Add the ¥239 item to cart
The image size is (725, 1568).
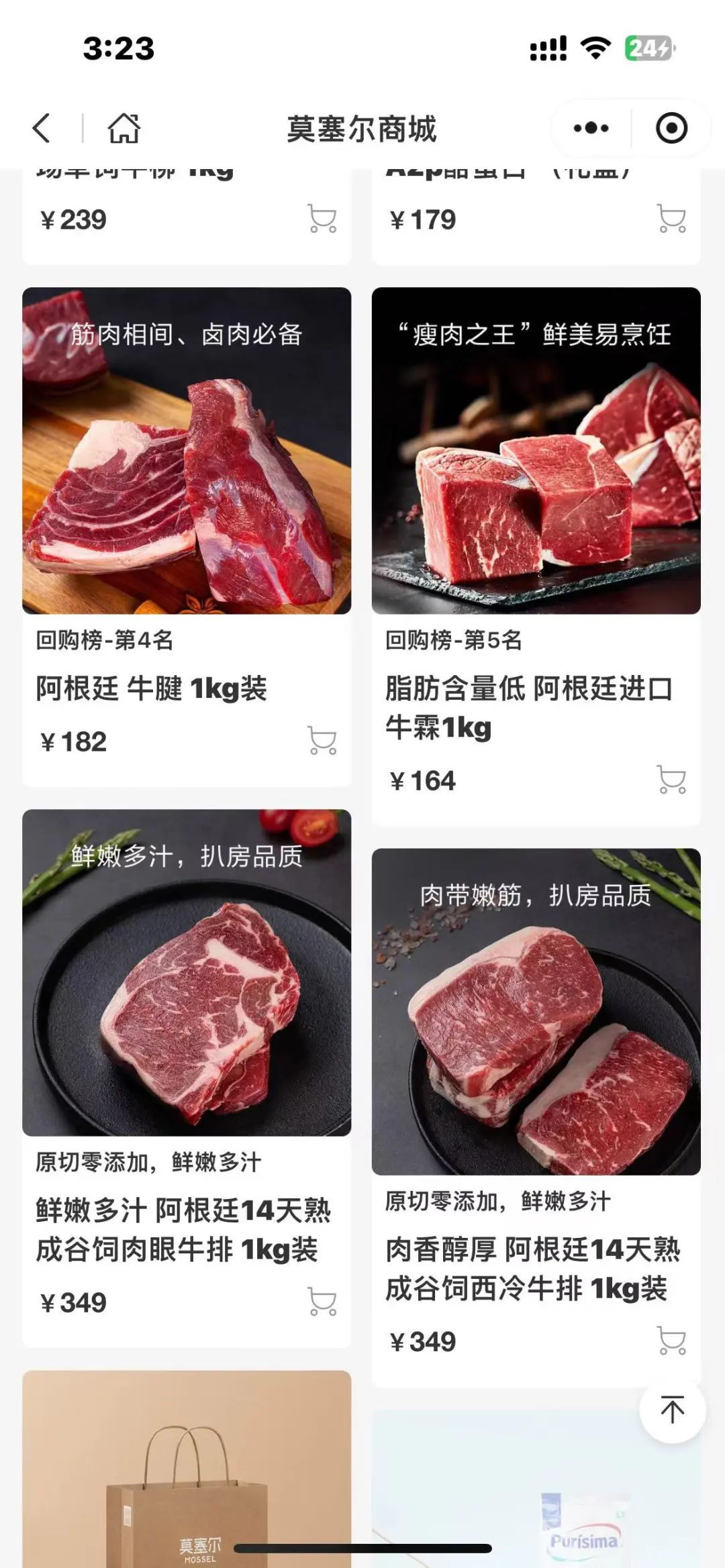[322, 219]
